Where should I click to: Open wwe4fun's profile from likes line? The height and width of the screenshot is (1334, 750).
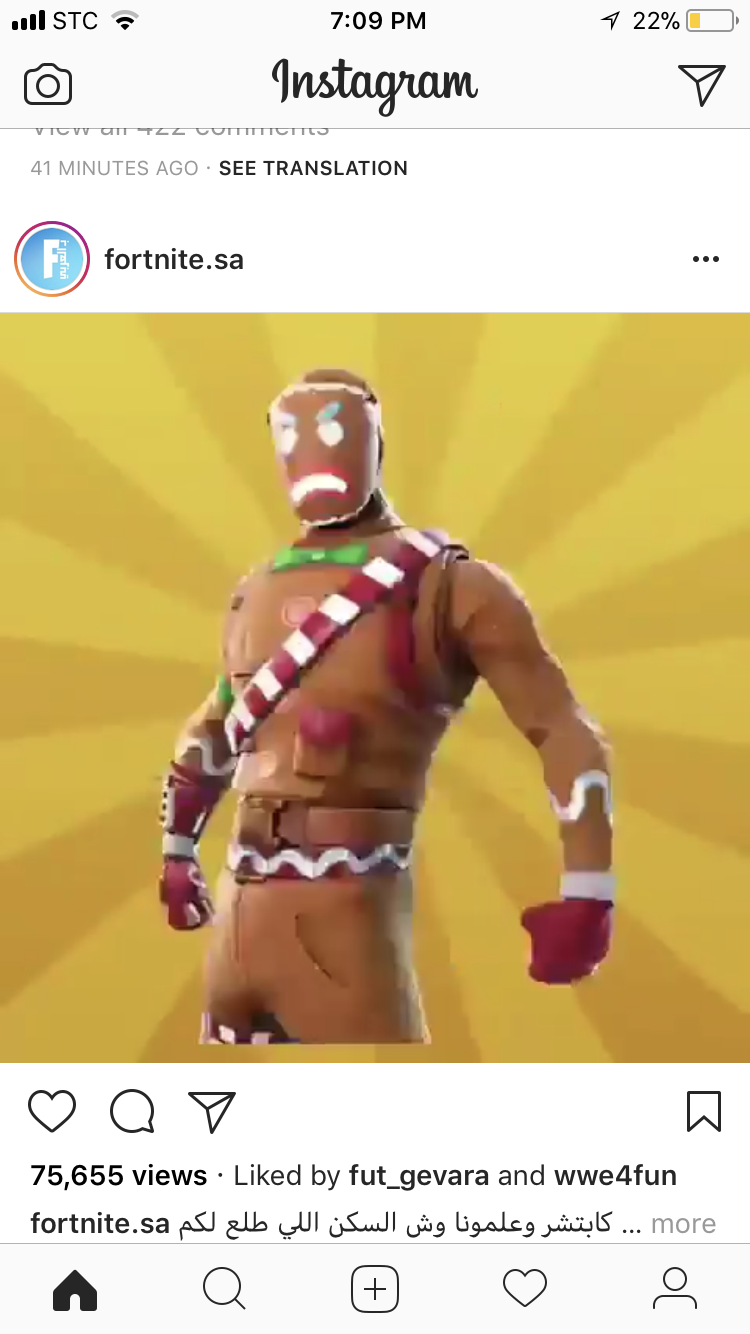pos(615,1176)
